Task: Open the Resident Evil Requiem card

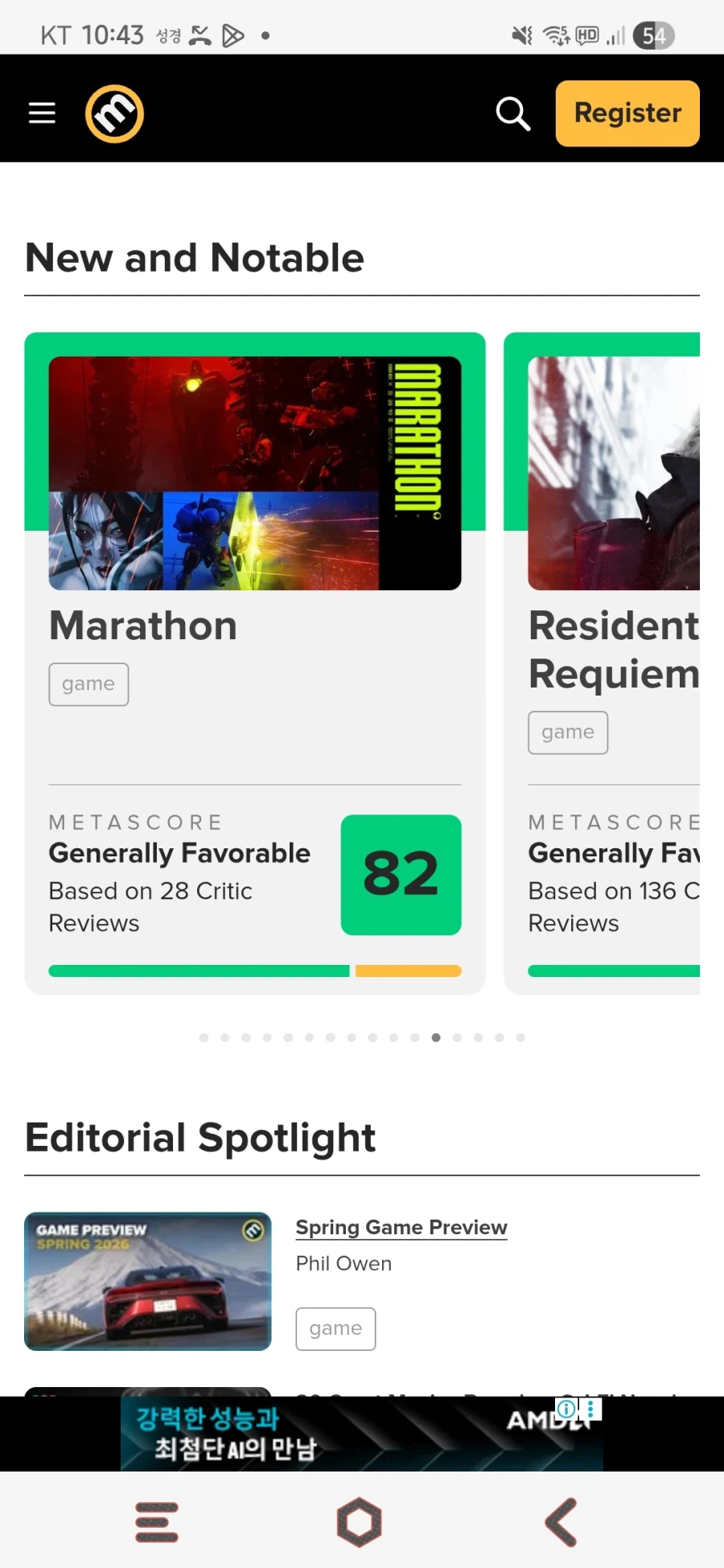Action: click(x=613, y=649)
